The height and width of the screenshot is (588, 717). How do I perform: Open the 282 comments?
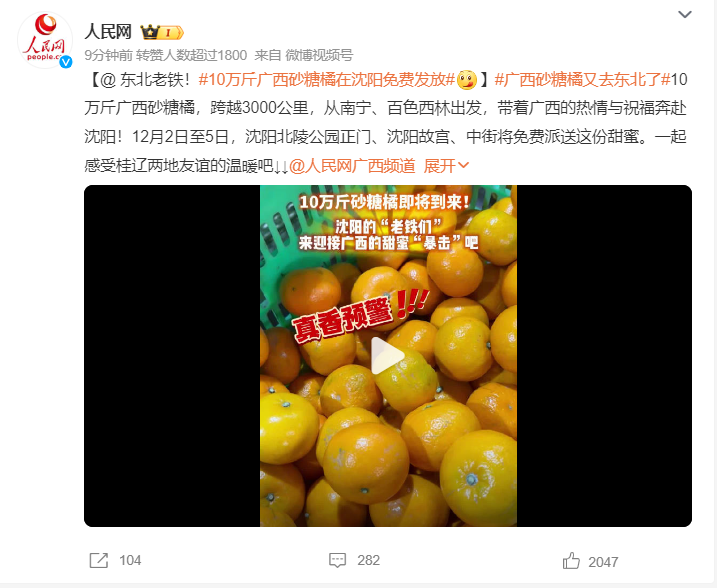(354, 561)
